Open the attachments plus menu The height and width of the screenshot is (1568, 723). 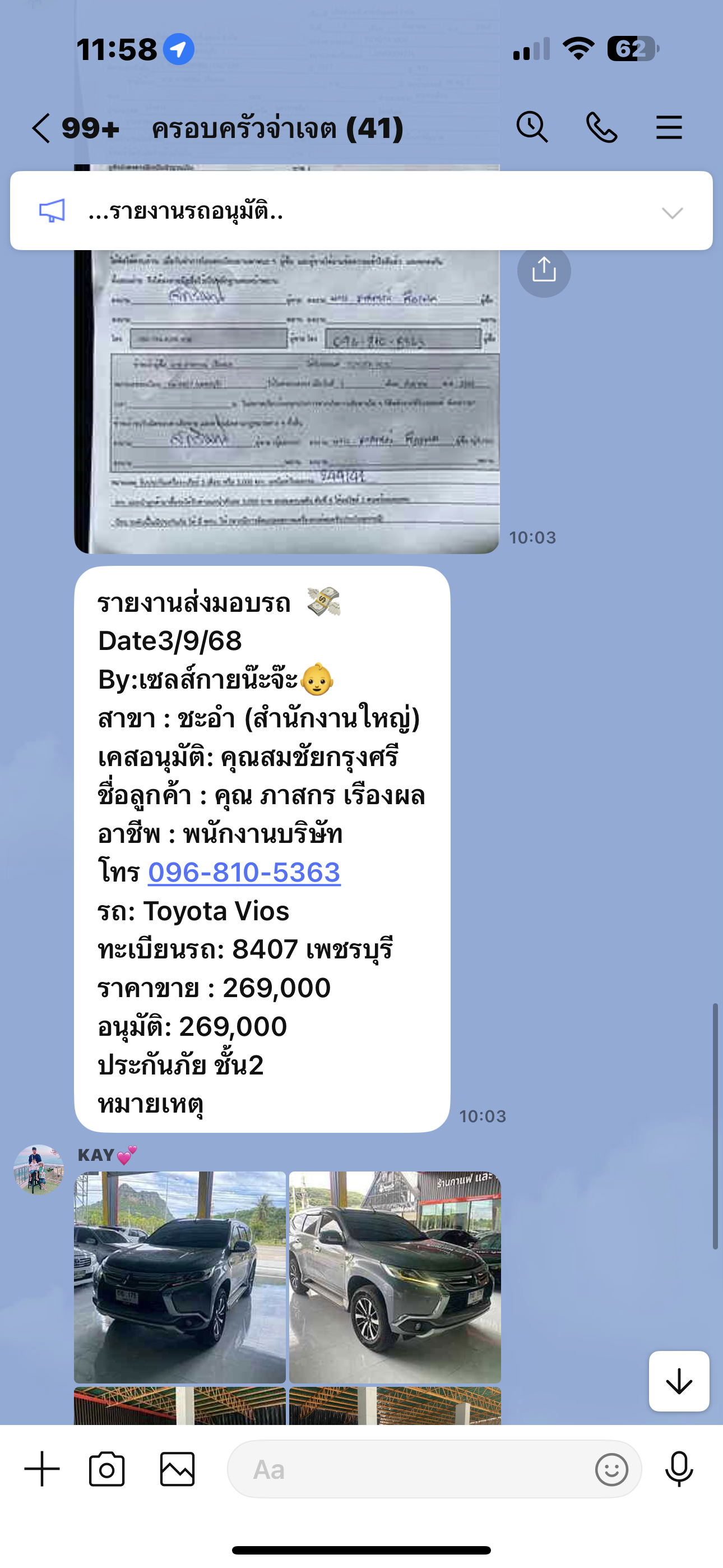tap(42, 1469)
